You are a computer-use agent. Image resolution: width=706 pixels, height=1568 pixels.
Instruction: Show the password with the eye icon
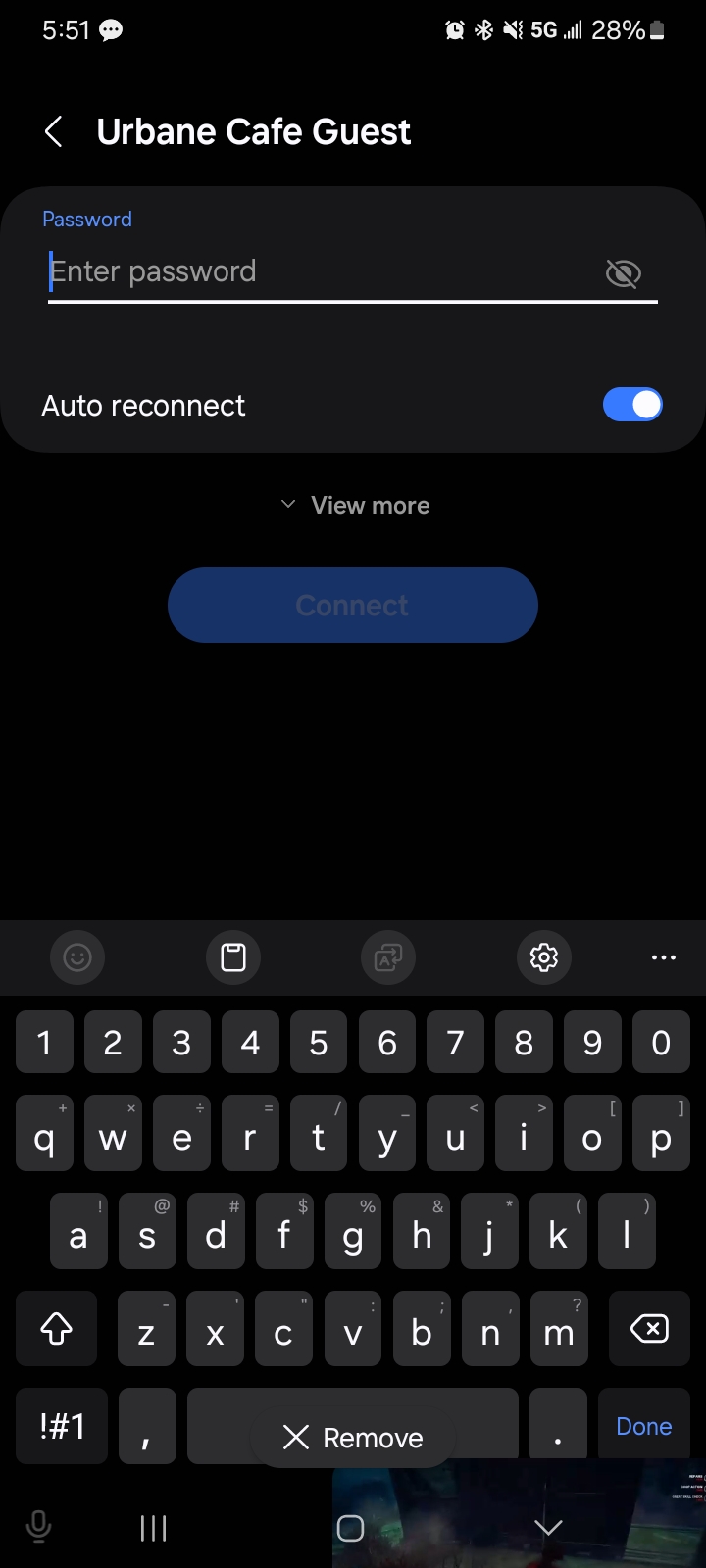click(x=624, y=273)
